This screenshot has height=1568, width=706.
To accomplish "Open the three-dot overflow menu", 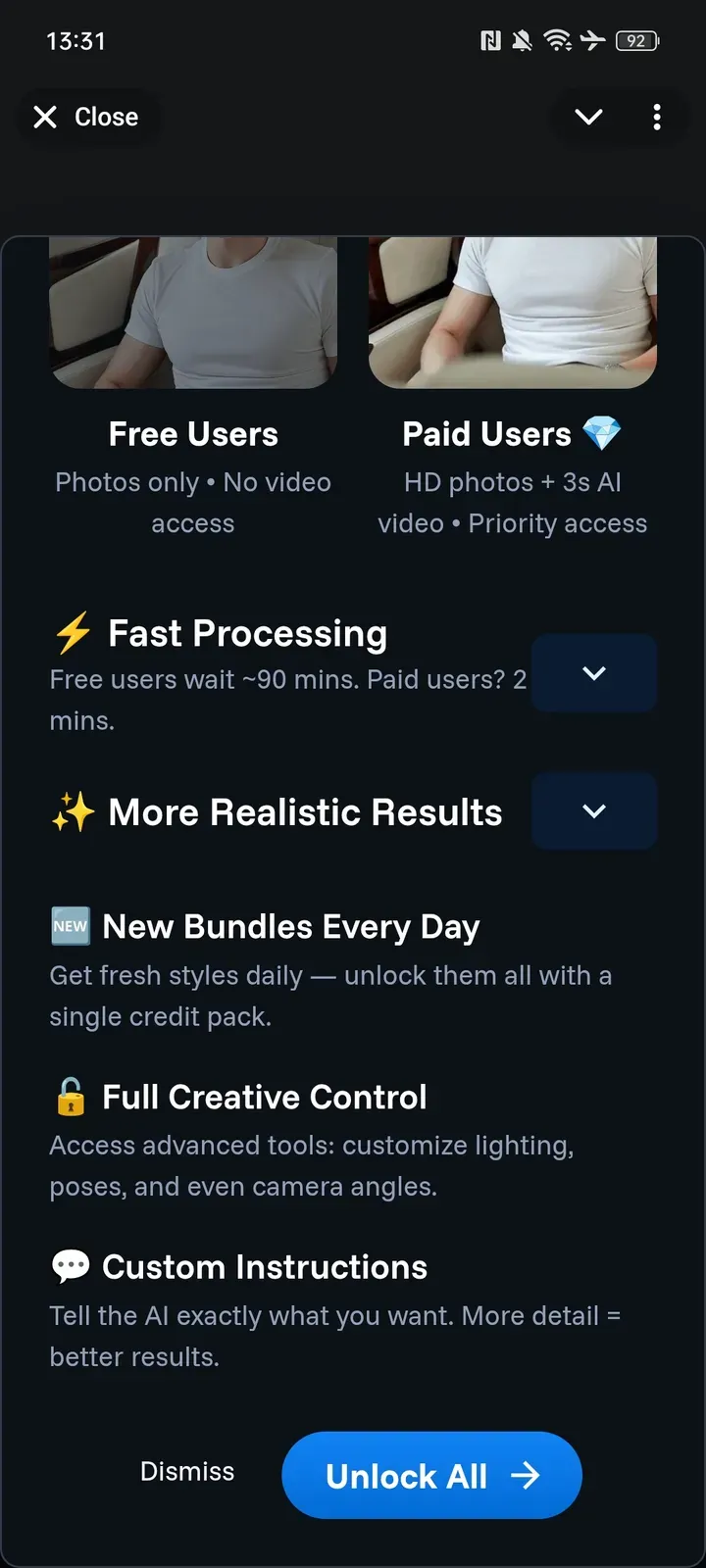I will click(x=656, y=118).
